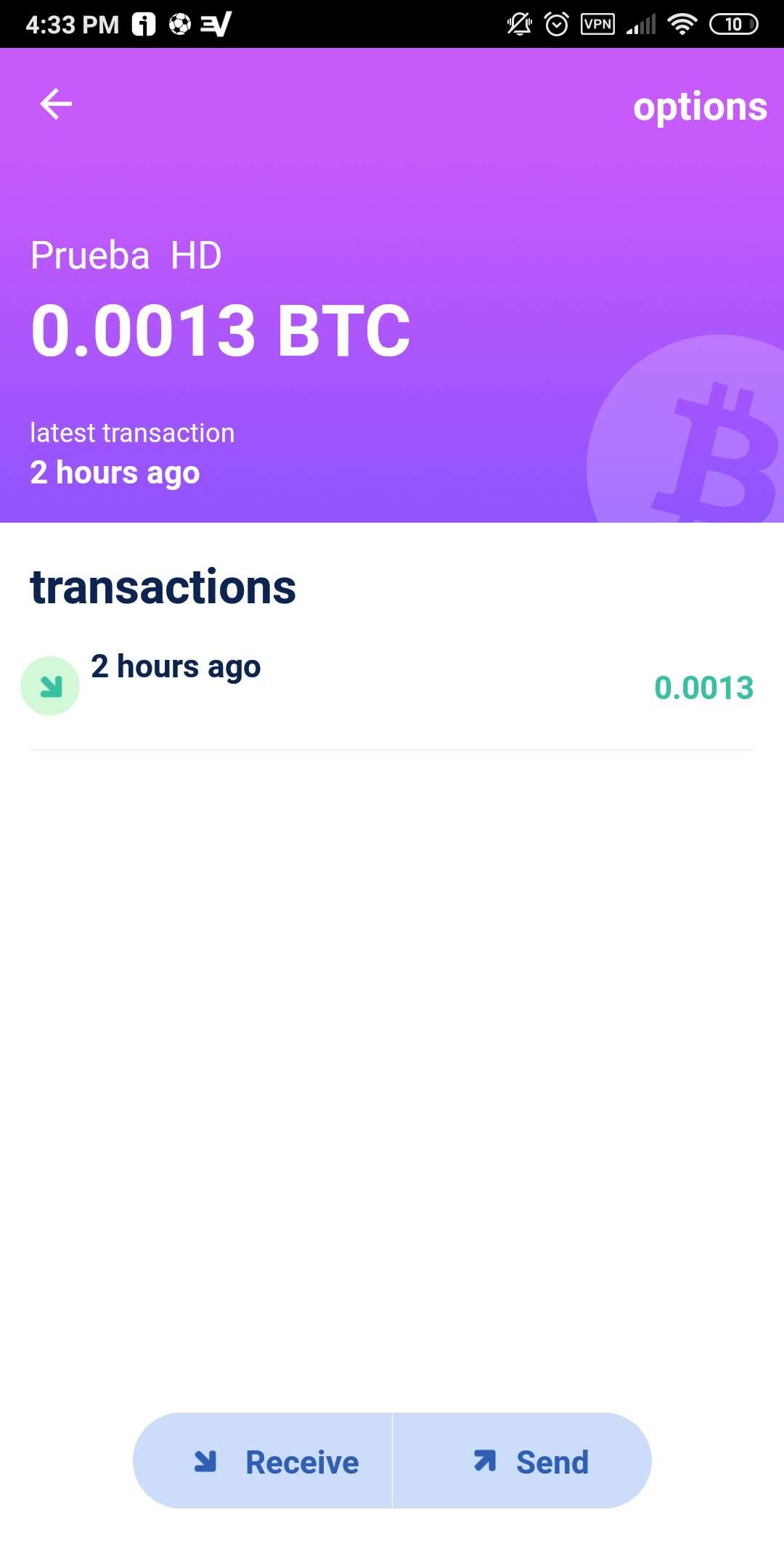Open the 2 hours ago transaction details
The height and width of the screenshot is (1568, 784).
click(x=176, y=666)
